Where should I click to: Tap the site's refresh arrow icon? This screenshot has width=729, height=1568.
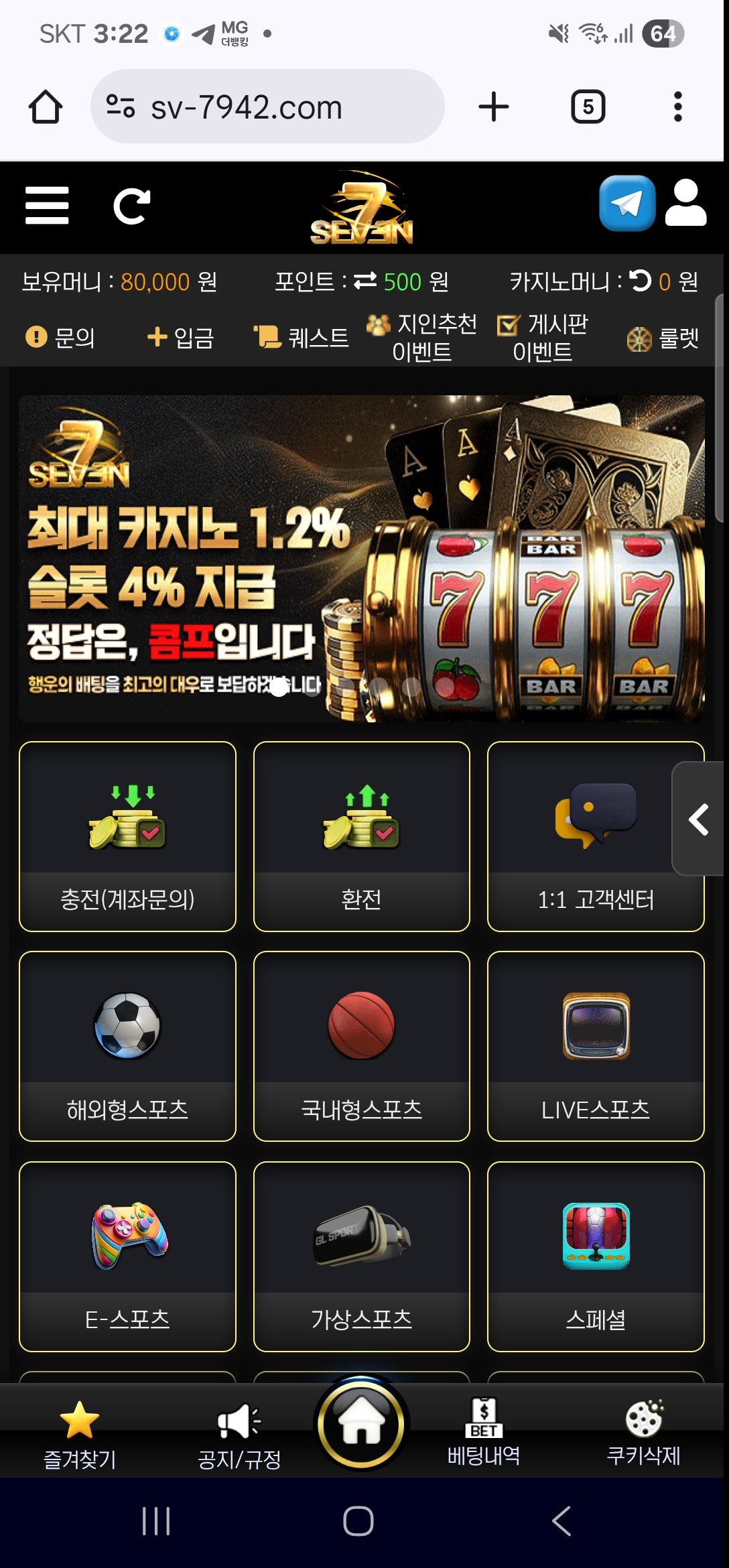click(131, 206)
